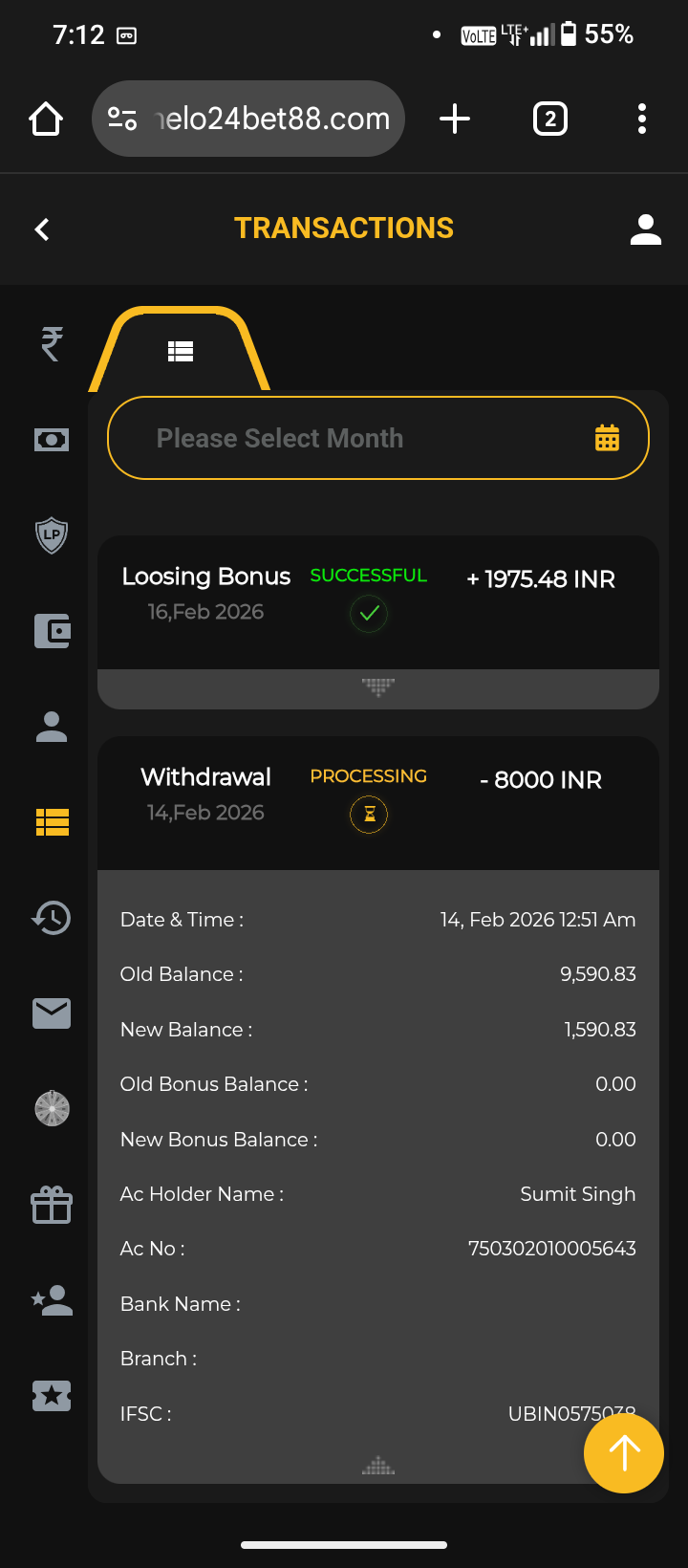
Task: Expand the Loosing Bonus transaction details
Action: click(x=378, y=686)
